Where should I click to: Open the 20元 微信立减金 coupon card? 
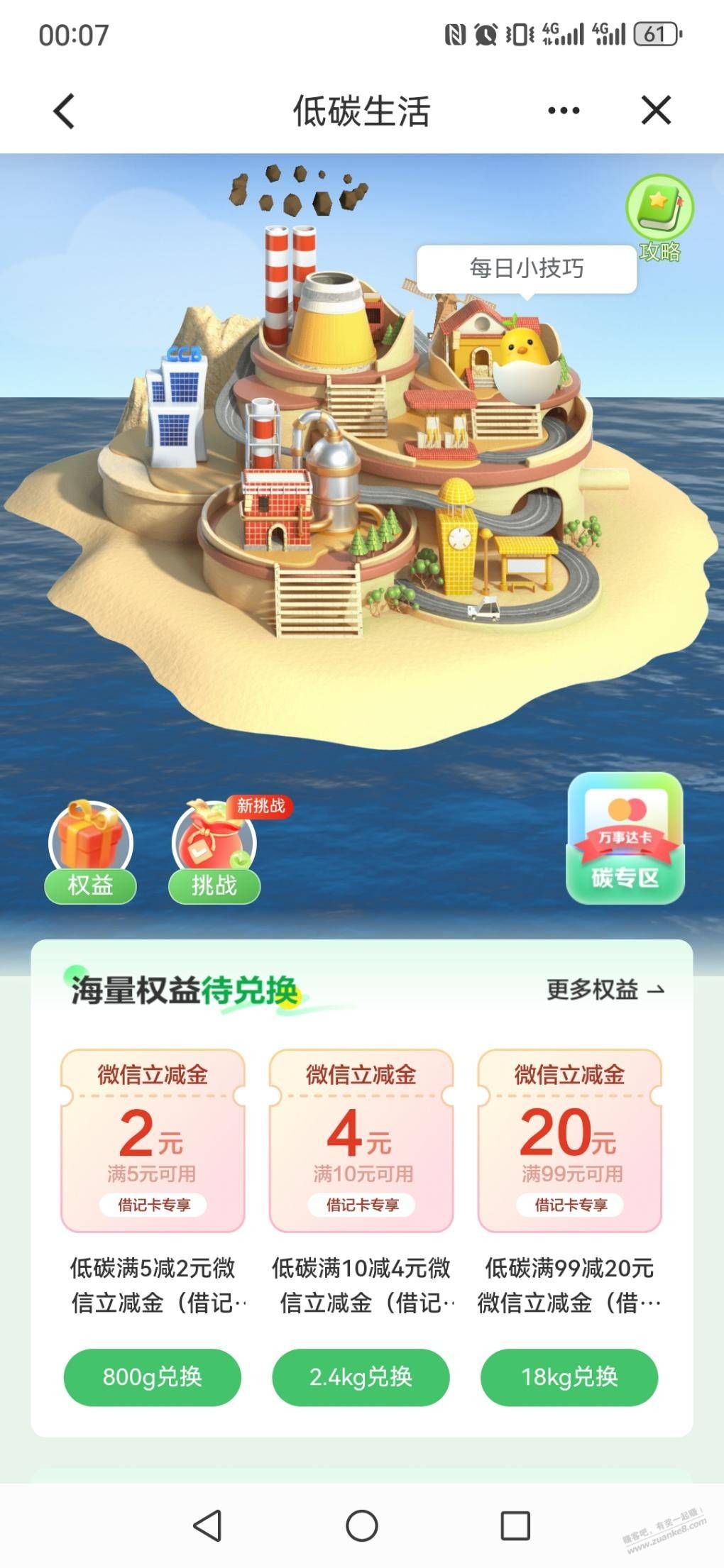pos(570,1141)
